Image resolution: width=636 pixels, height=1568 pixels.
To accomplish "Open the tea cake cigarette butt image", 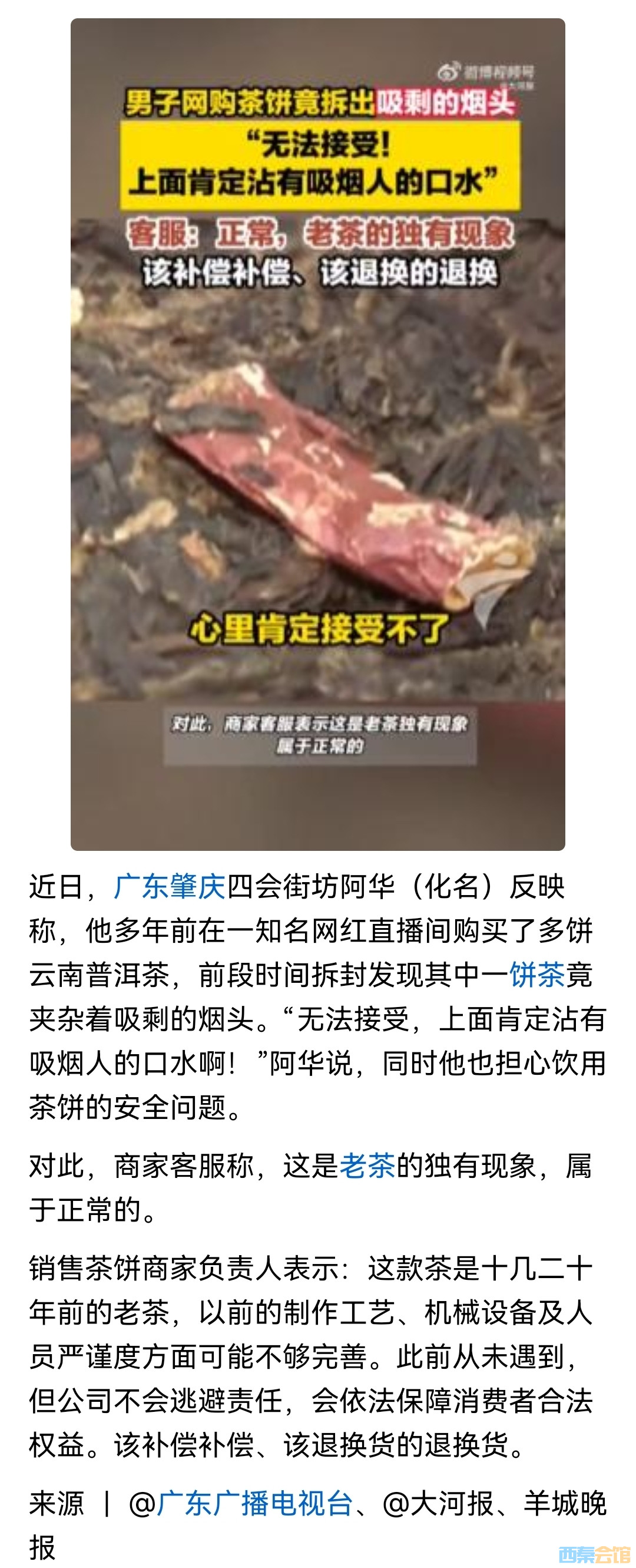I will pos(317,463).
